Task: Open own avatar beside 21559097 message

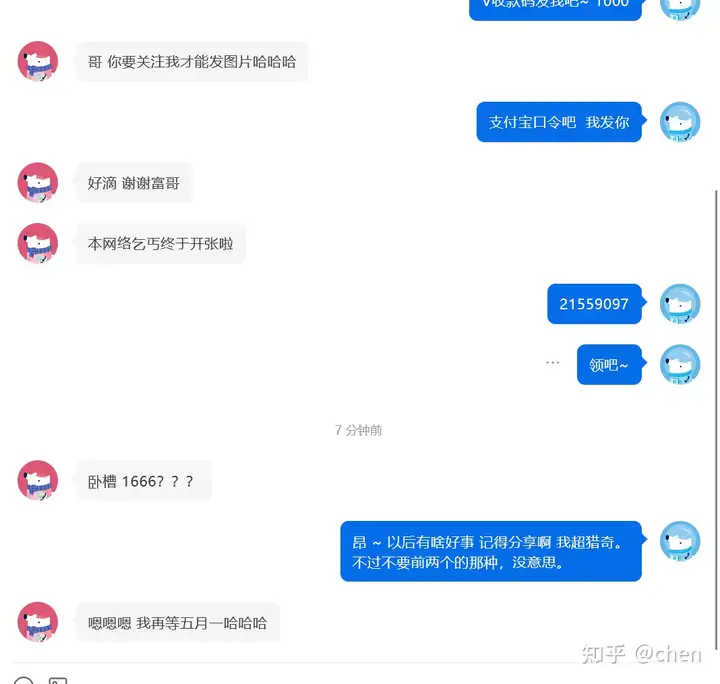Action: 680,304
